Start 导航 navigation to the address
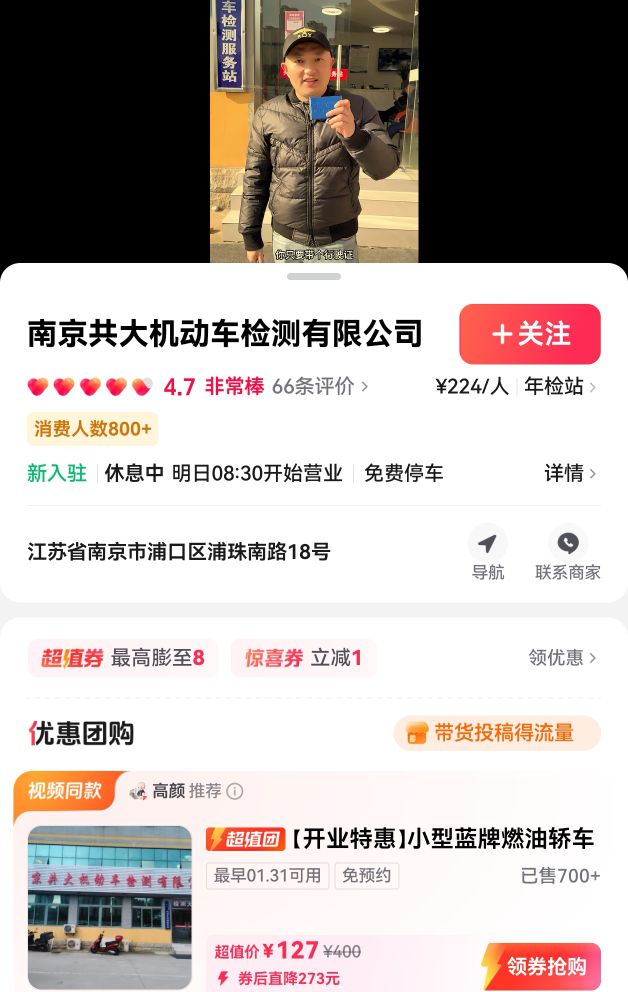The height and width of the screenshot is (992, 628). [487, 553]
